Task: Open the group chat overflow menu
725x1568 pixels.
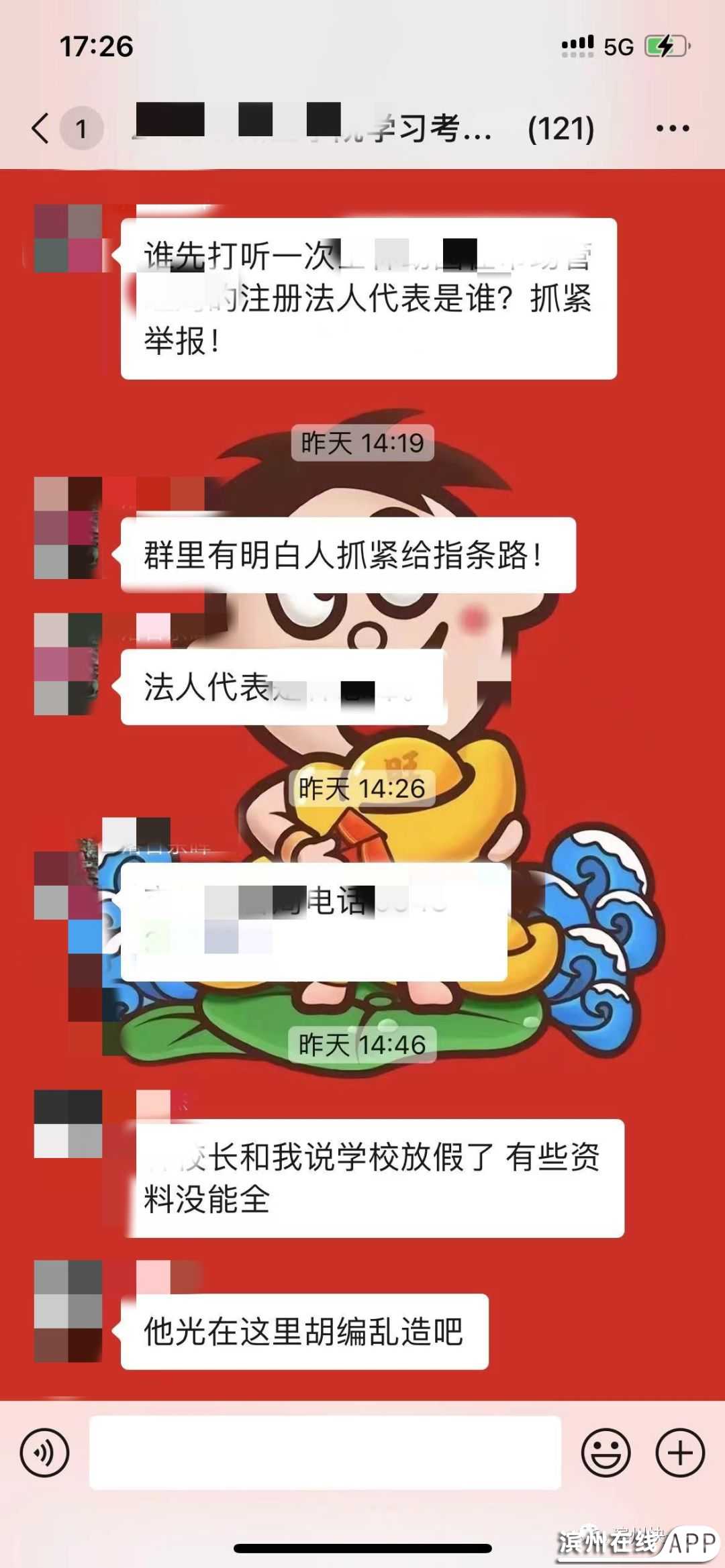Action: pyautogui.click(x=672, y=128)
